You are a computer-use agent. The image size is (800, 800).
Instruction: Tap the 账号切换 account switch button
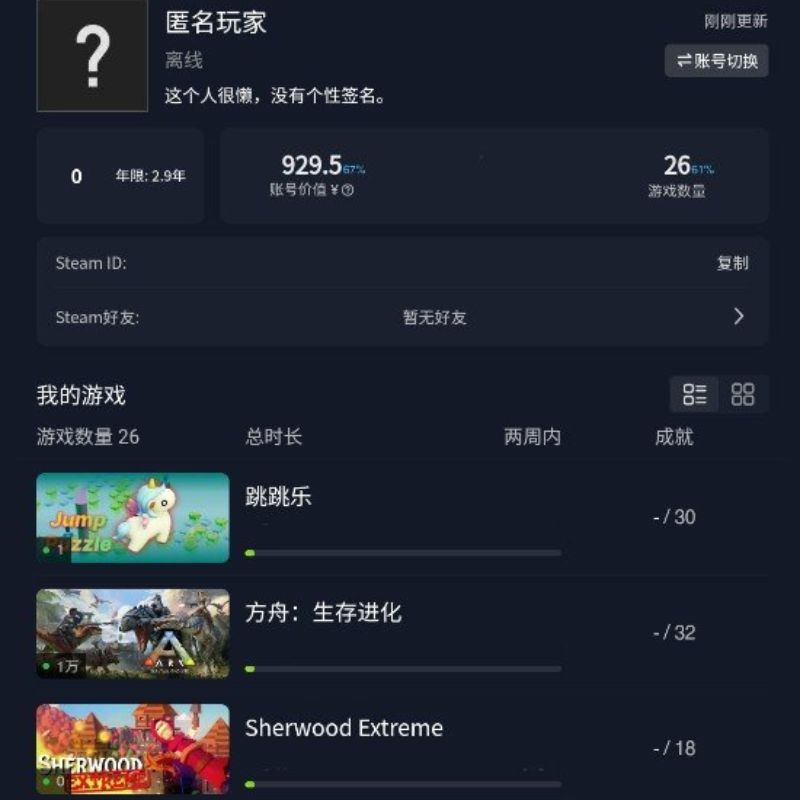pyautogui.click(x=716, y=61)
